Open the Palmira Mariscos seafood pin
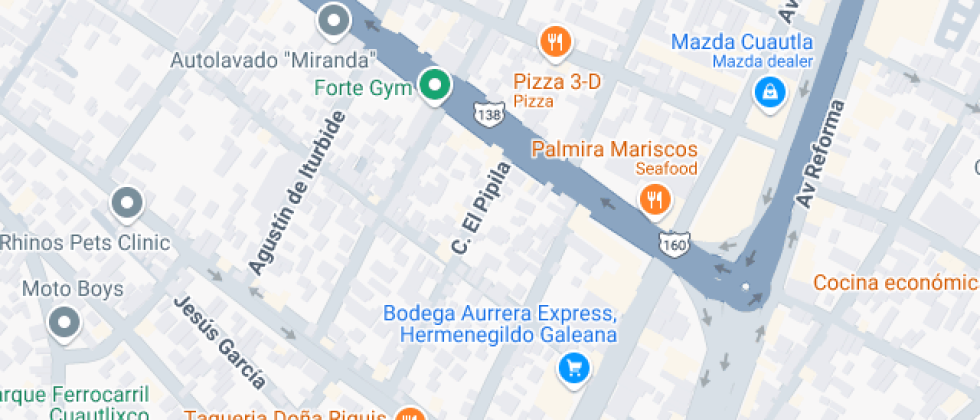 pyautogui.click(x=654, y=199)
